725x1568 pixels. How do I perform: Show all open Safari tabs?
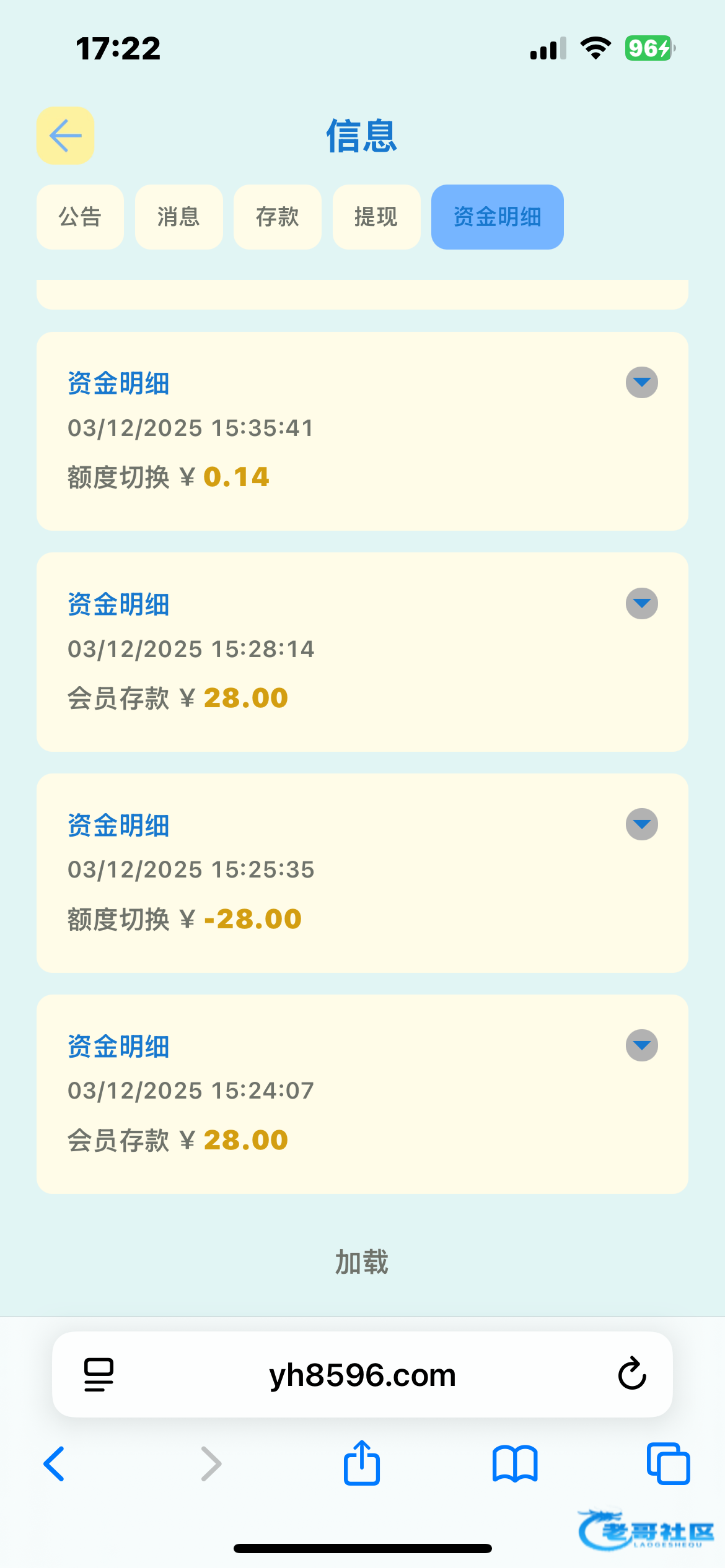pos(668,1464)
